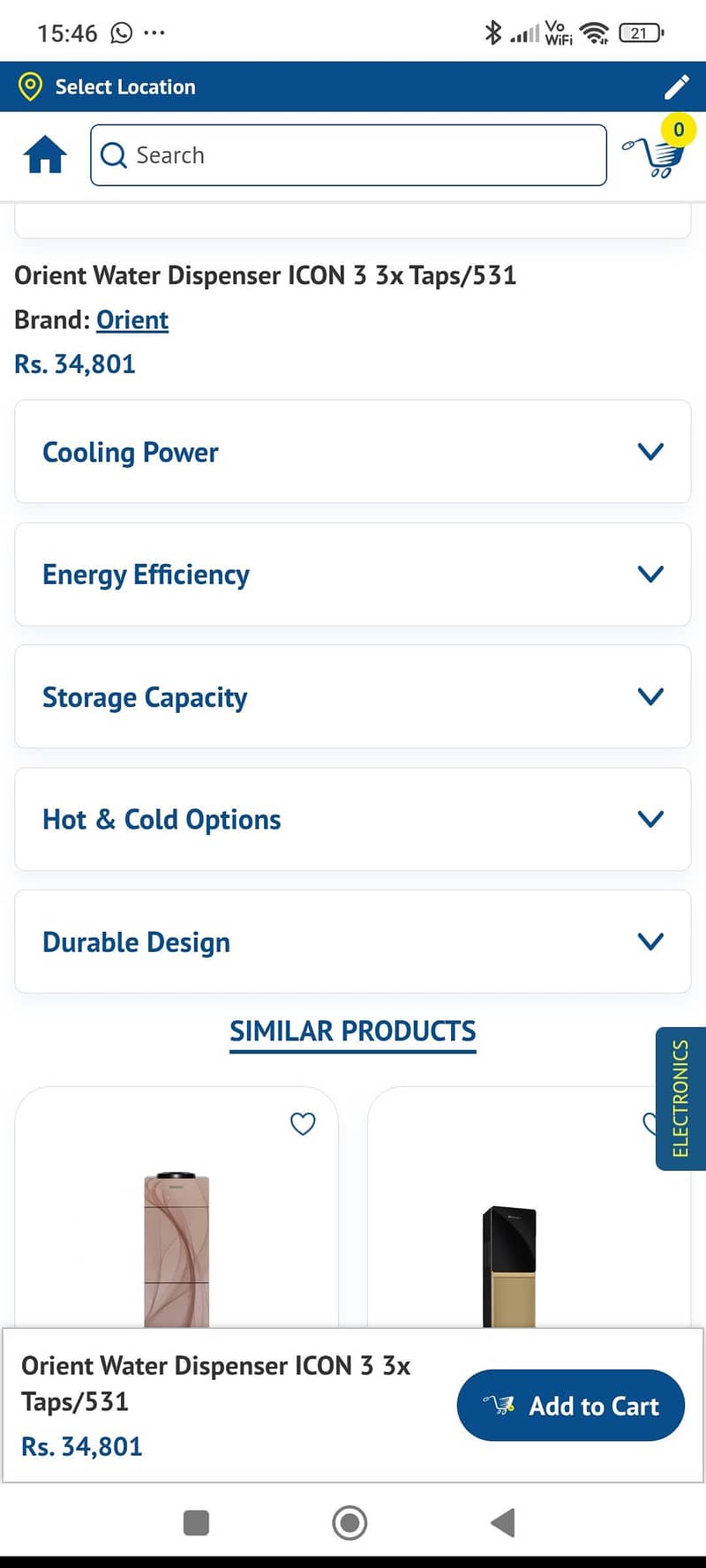Expand the Durable Design section
Viewport: 706px width, 1568px height.
(353, 942)
